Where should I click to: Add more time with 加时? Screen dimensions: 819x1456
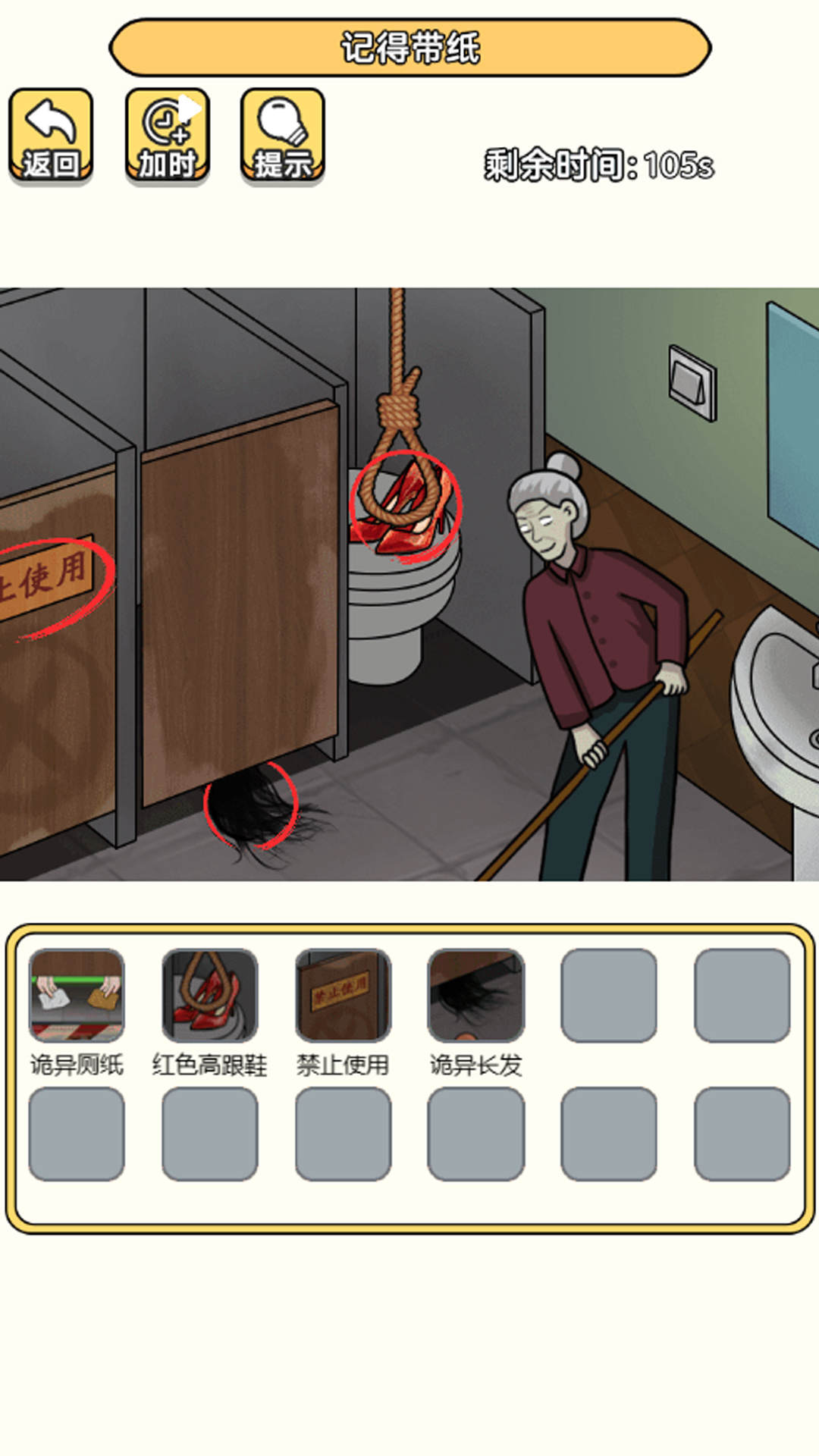tap(167, 136)
